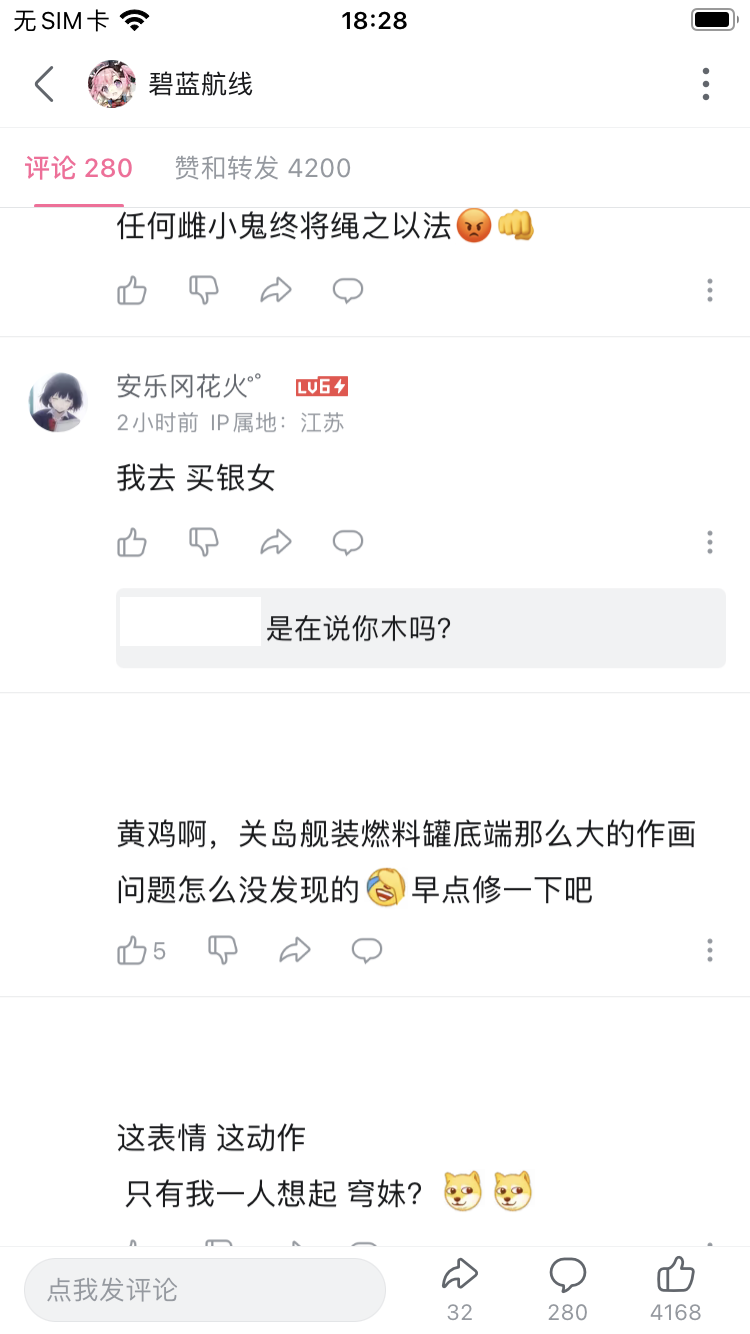
Task: Open avatar of 安乐冈花火
Action: [58, 402]
